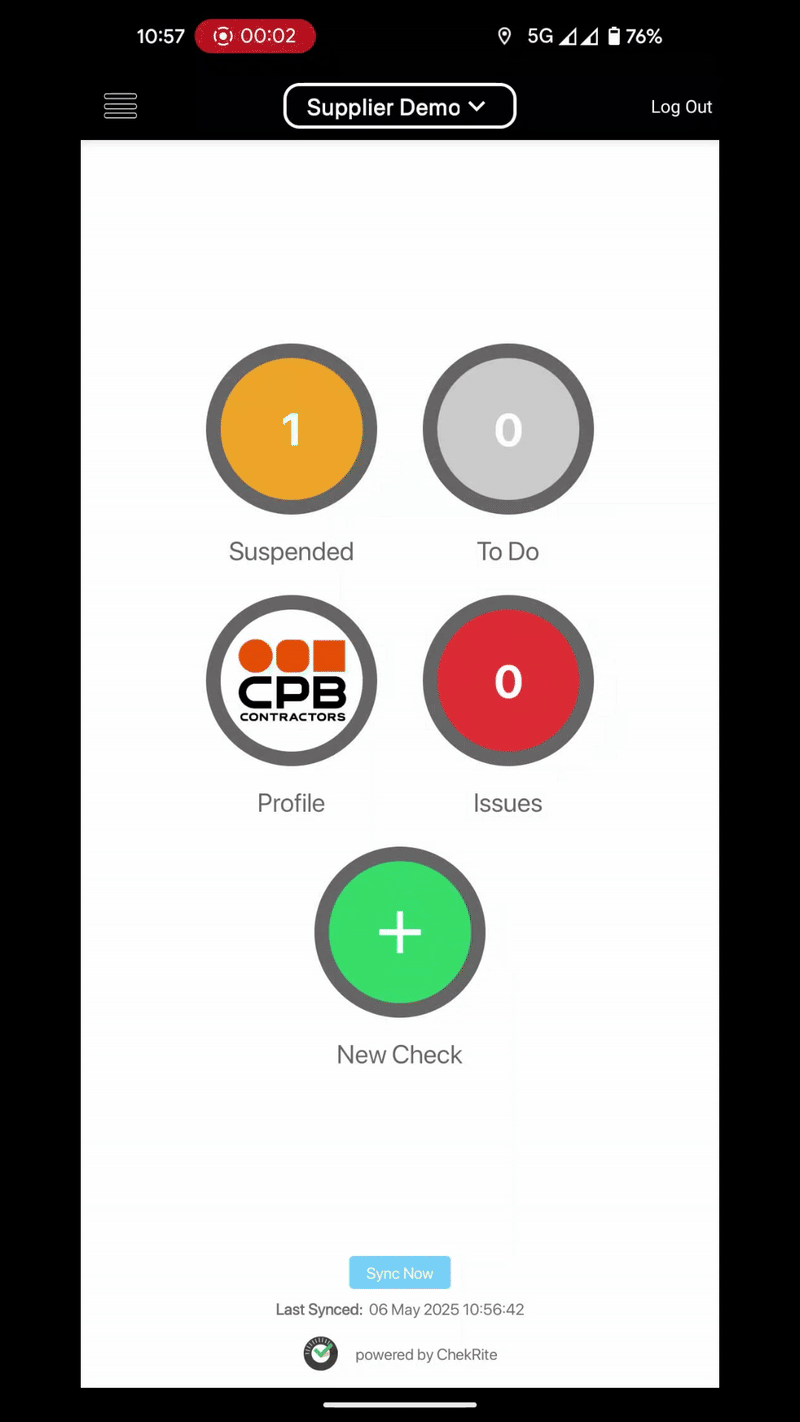Start a New Check

[x=400, y=932]
